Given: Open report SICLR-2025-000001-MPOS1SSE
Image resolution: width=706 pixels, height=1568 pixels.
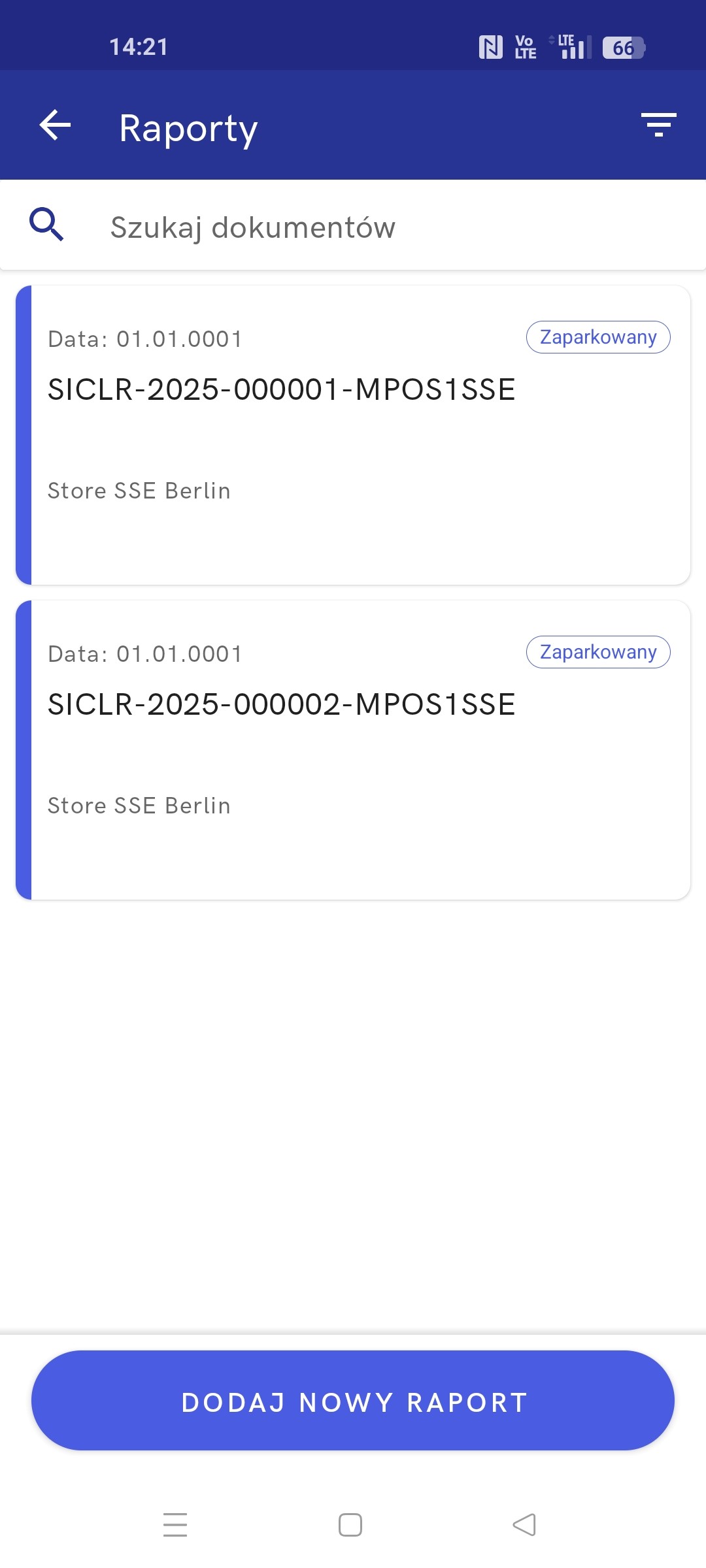Looking at the screenshot, I should tap(353, 435).
